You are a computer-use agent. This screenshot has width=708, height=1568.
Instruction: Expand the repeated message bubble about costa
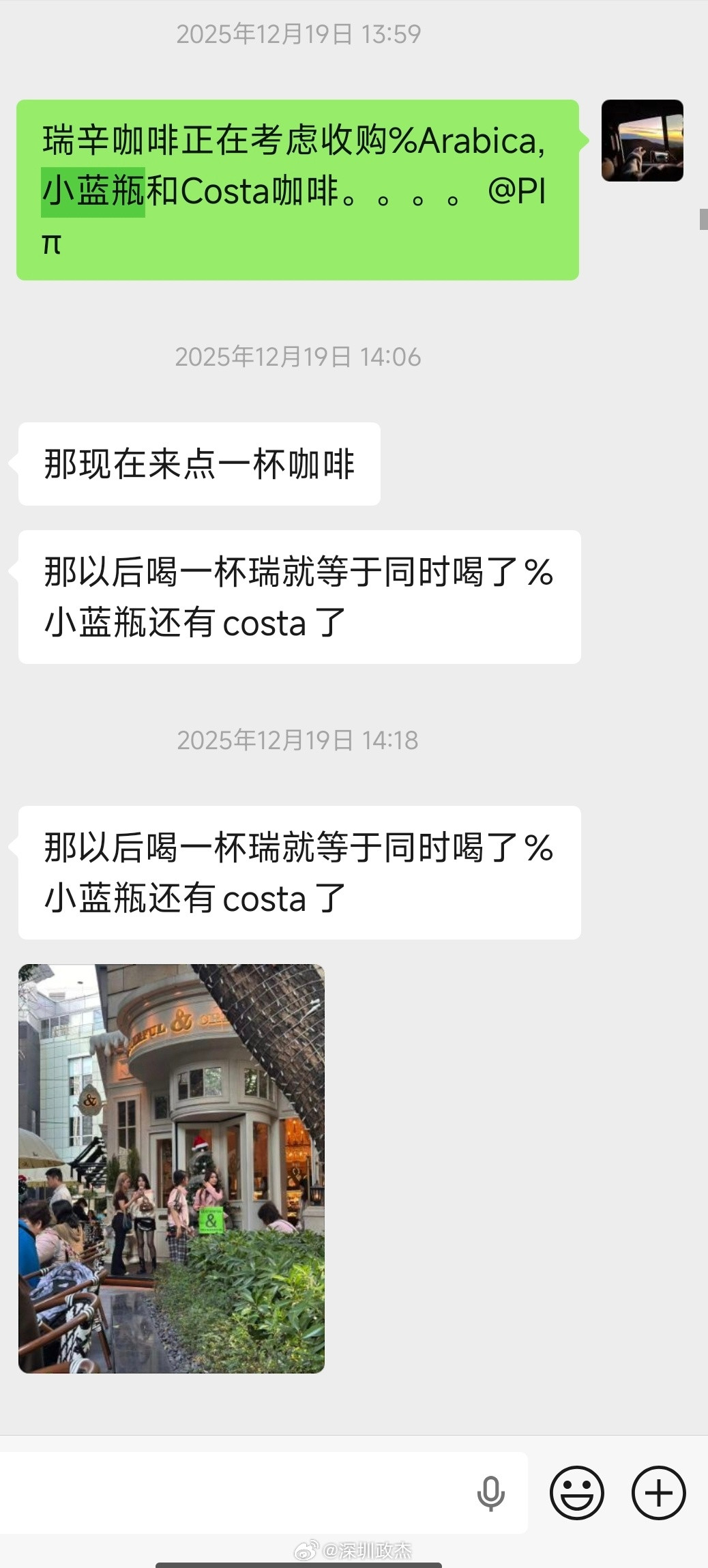tap(297, 871)
